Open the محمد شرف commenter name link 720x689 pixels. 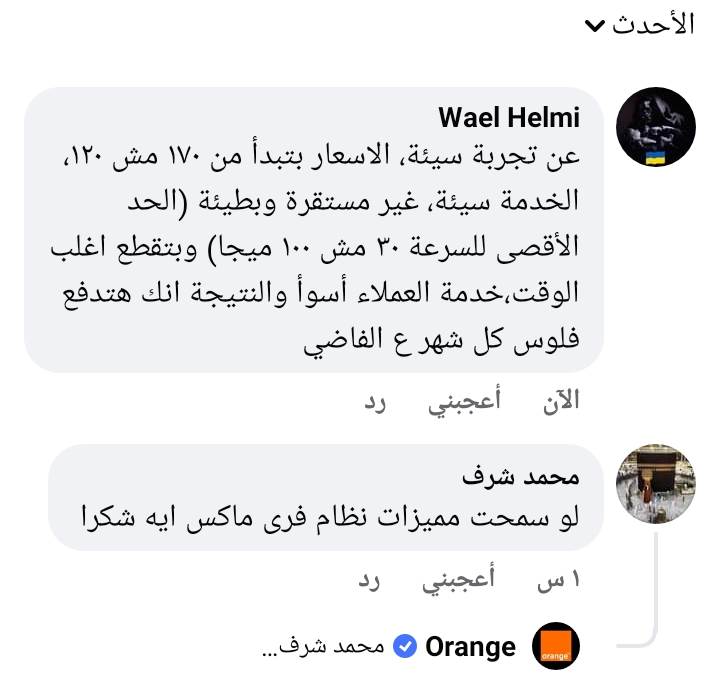click(537, 477)
